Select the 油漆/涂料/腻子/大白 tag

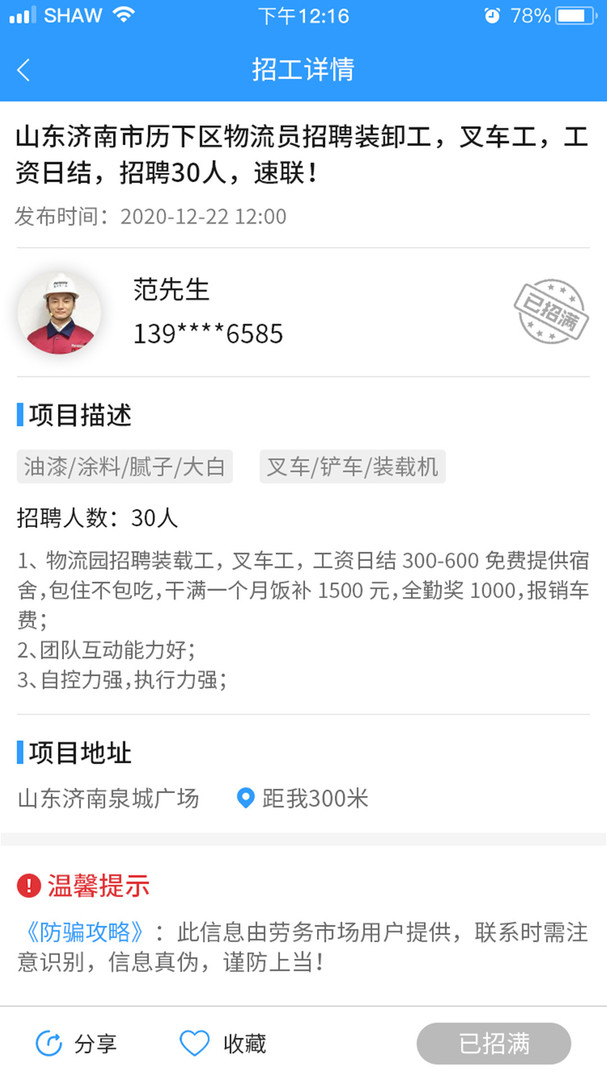point(125,467)
